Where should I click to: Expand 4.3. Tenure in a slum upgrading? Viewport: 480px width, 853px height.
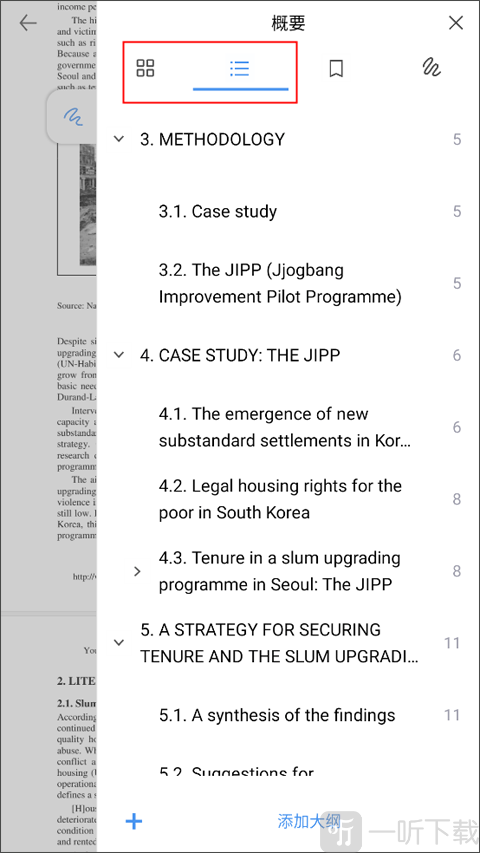tap(137, 571)
